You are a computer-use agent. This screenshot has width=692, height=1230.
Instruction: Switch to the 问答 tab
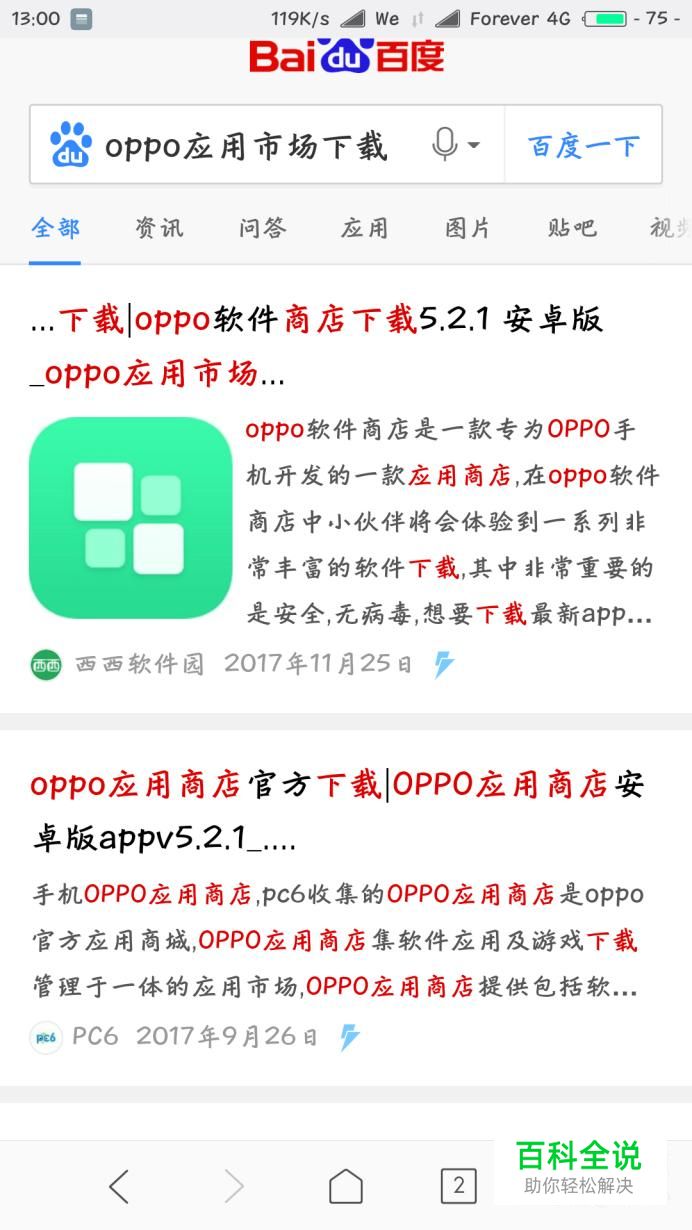262,228
